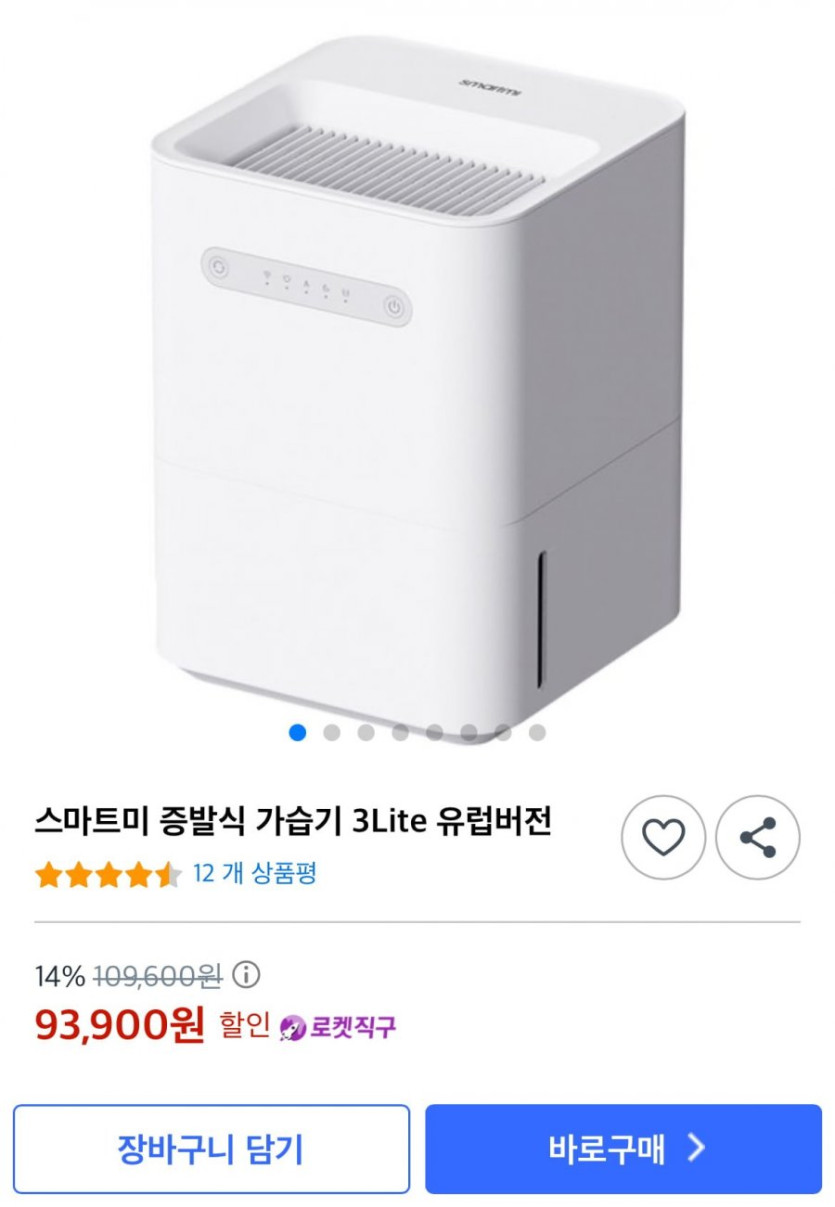The image size is (835, 1207).
Task: Share this product listing
Action: coord(758,837)
